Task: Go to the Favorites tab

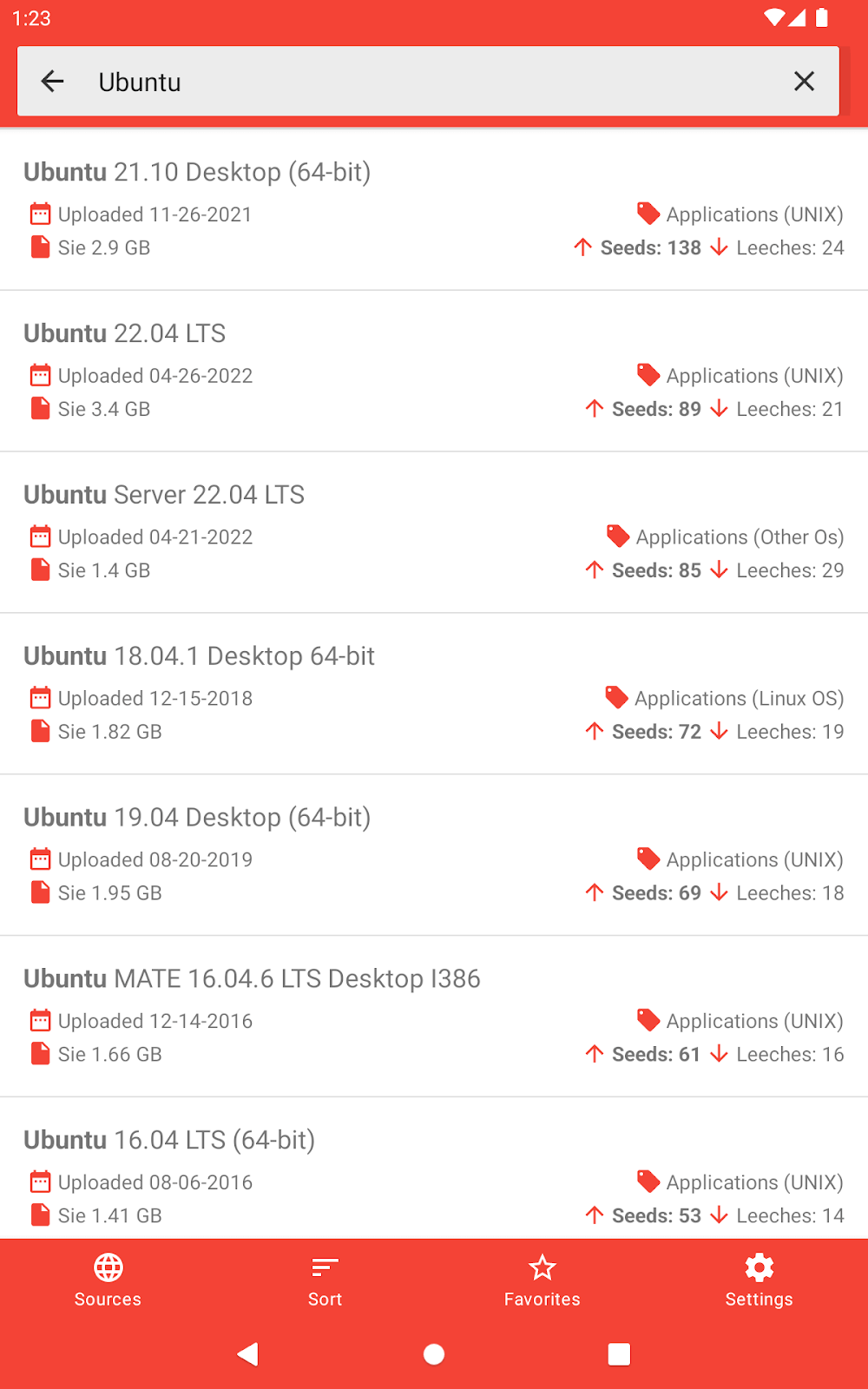Action: (542, 1280)
